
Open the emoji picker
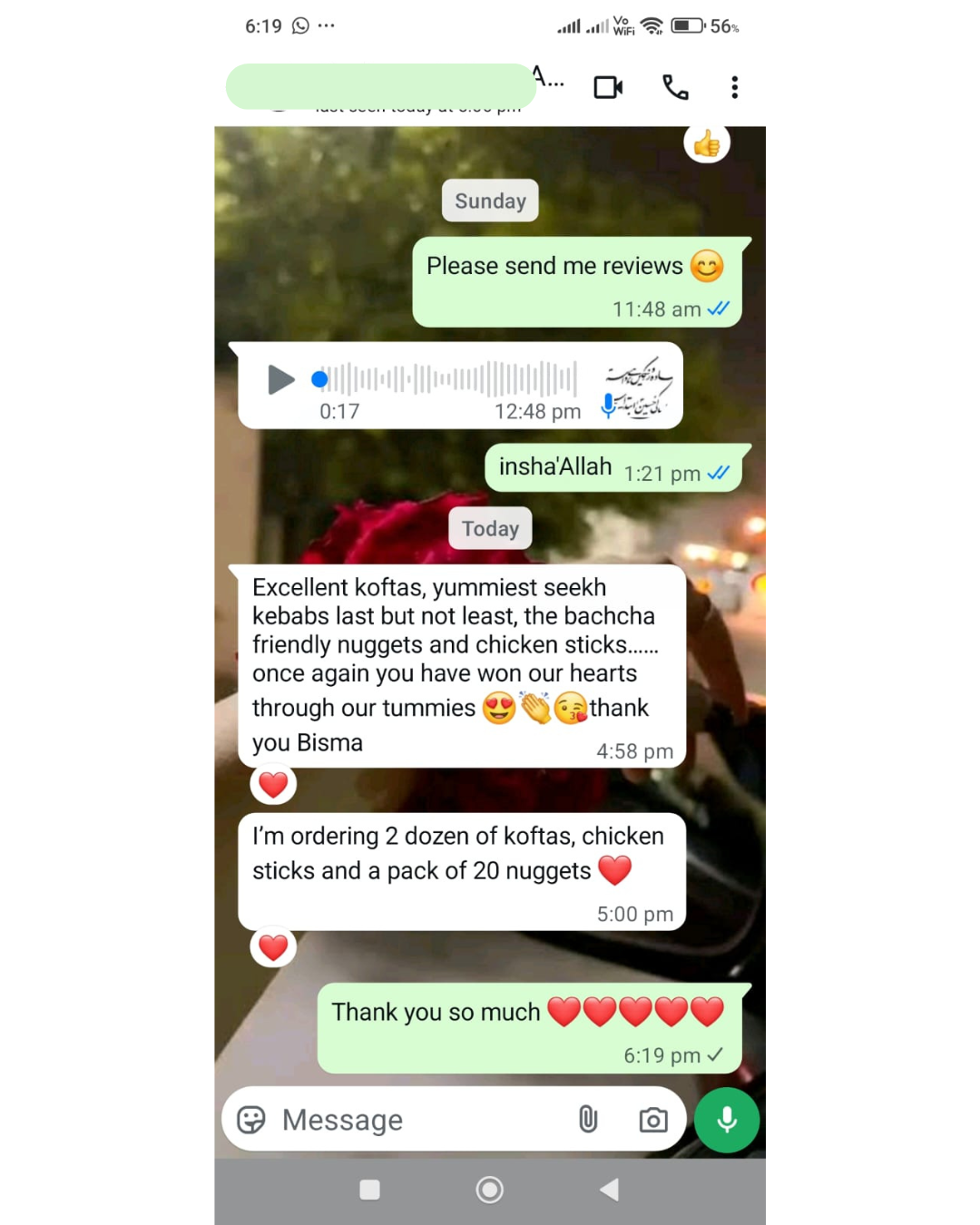click(x=251, y=1120)
